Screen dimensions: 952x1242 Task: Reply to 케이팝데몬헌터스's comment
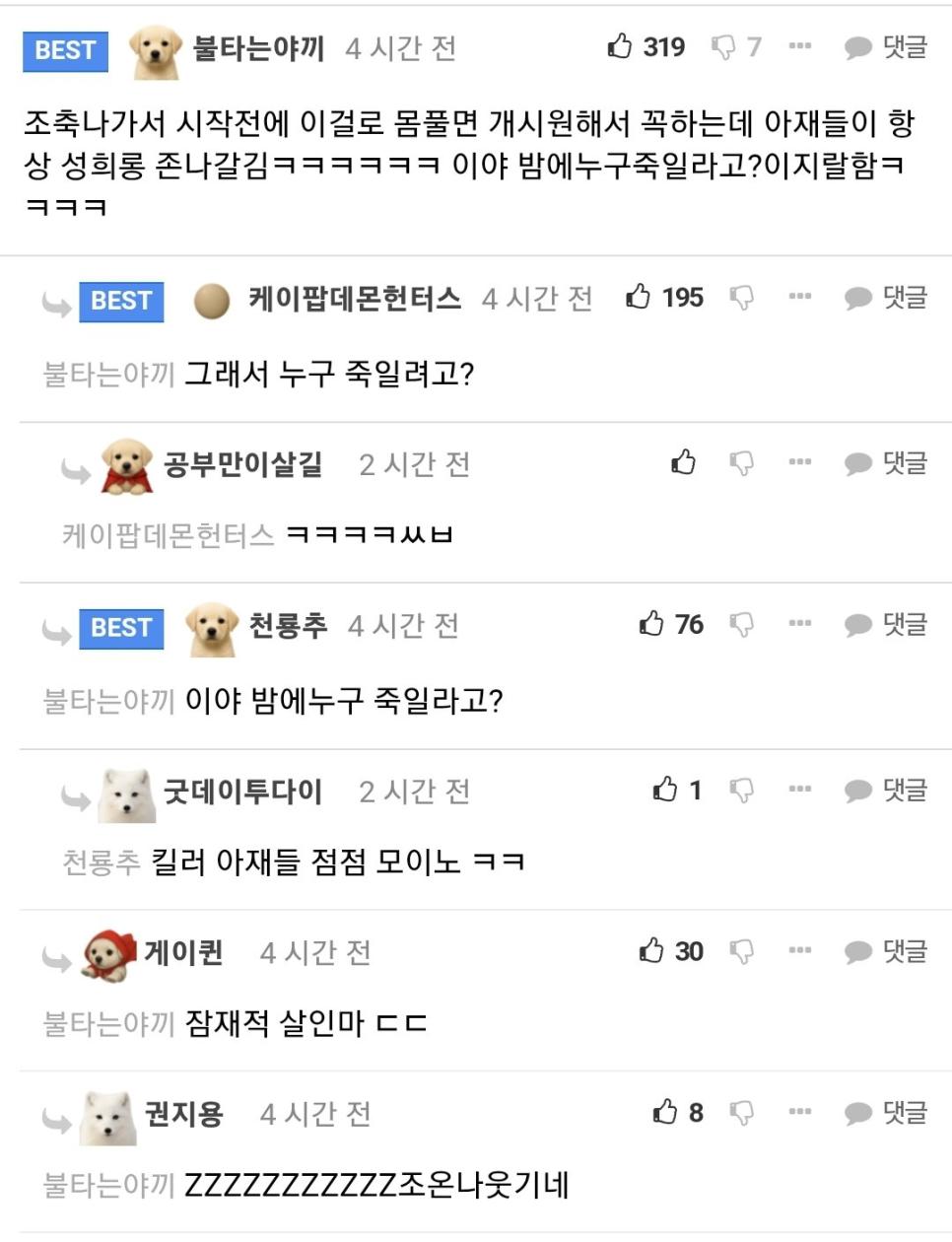point(886,297)
